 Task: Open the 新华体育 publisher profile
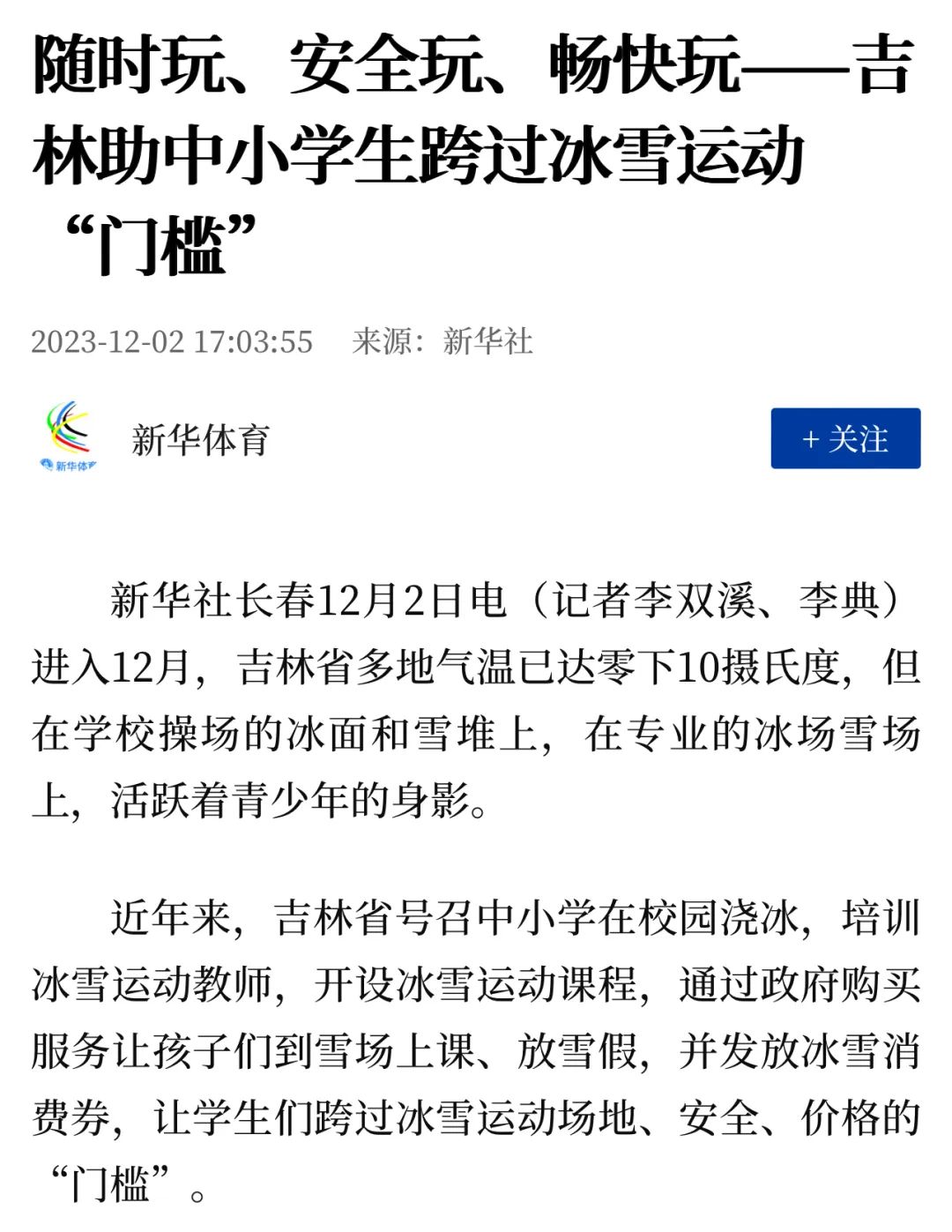[x=200, y=439]
